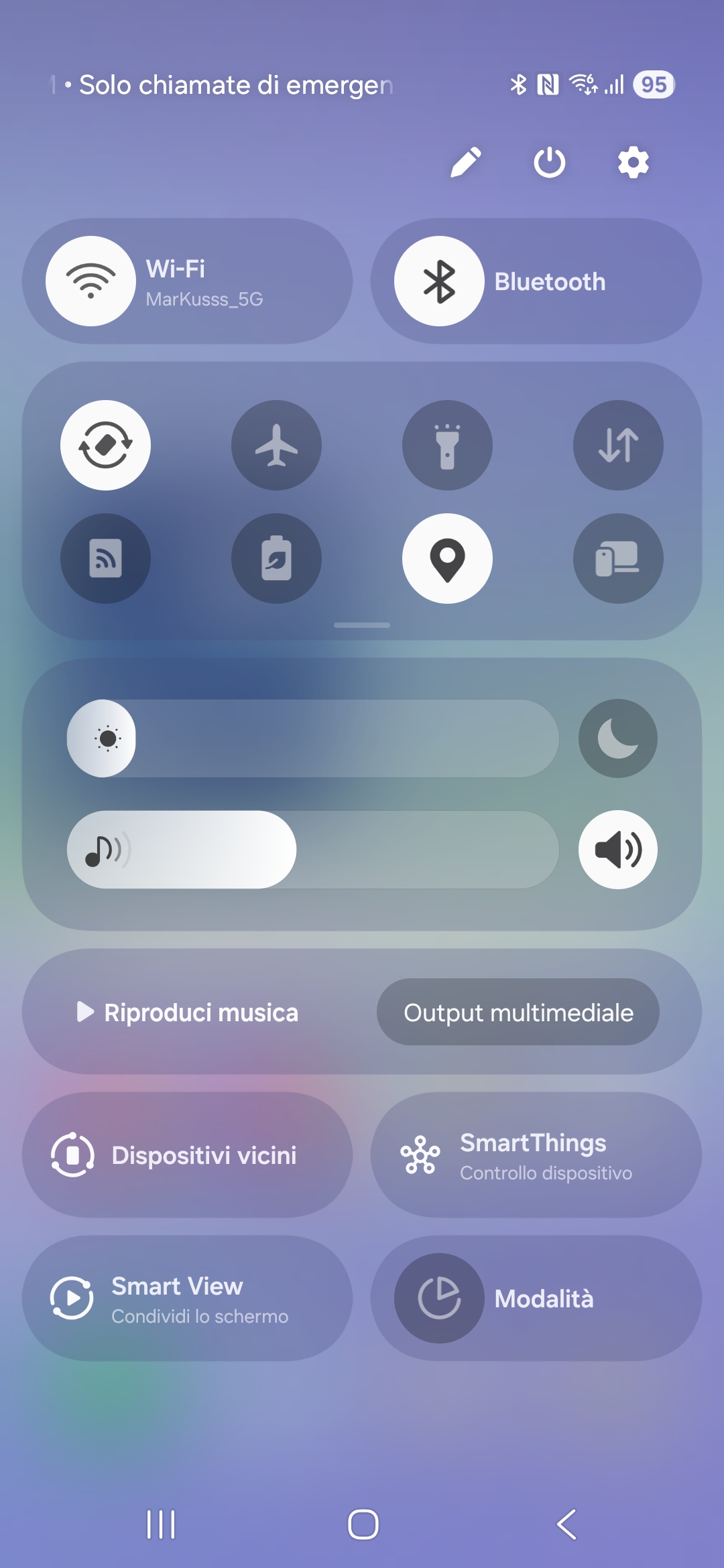Toggle Wi-Fi MarKusss_5G off

tap(90, 281)
